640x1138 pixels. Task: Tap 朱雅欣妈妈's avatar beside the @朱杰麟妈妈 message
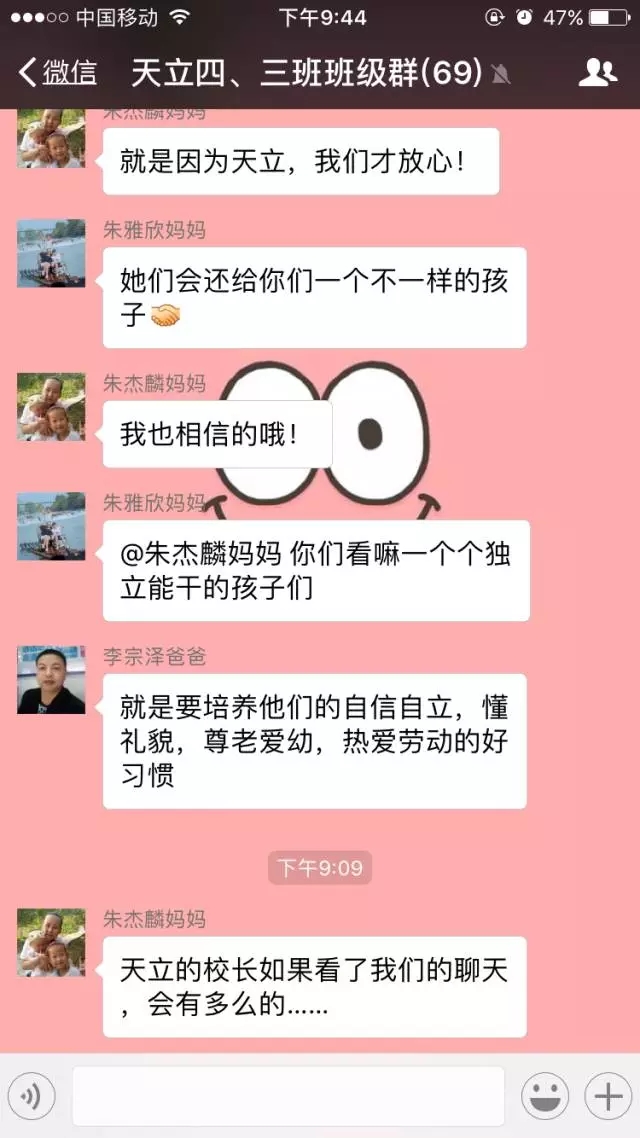click(x=51, y=525)
